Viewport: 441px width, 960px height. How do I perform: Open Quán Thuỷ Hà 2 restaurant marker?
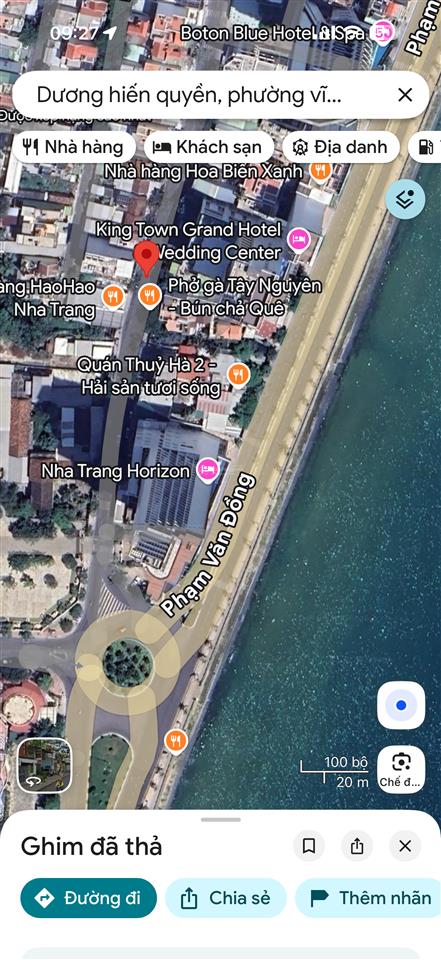(x=238, y=374)
